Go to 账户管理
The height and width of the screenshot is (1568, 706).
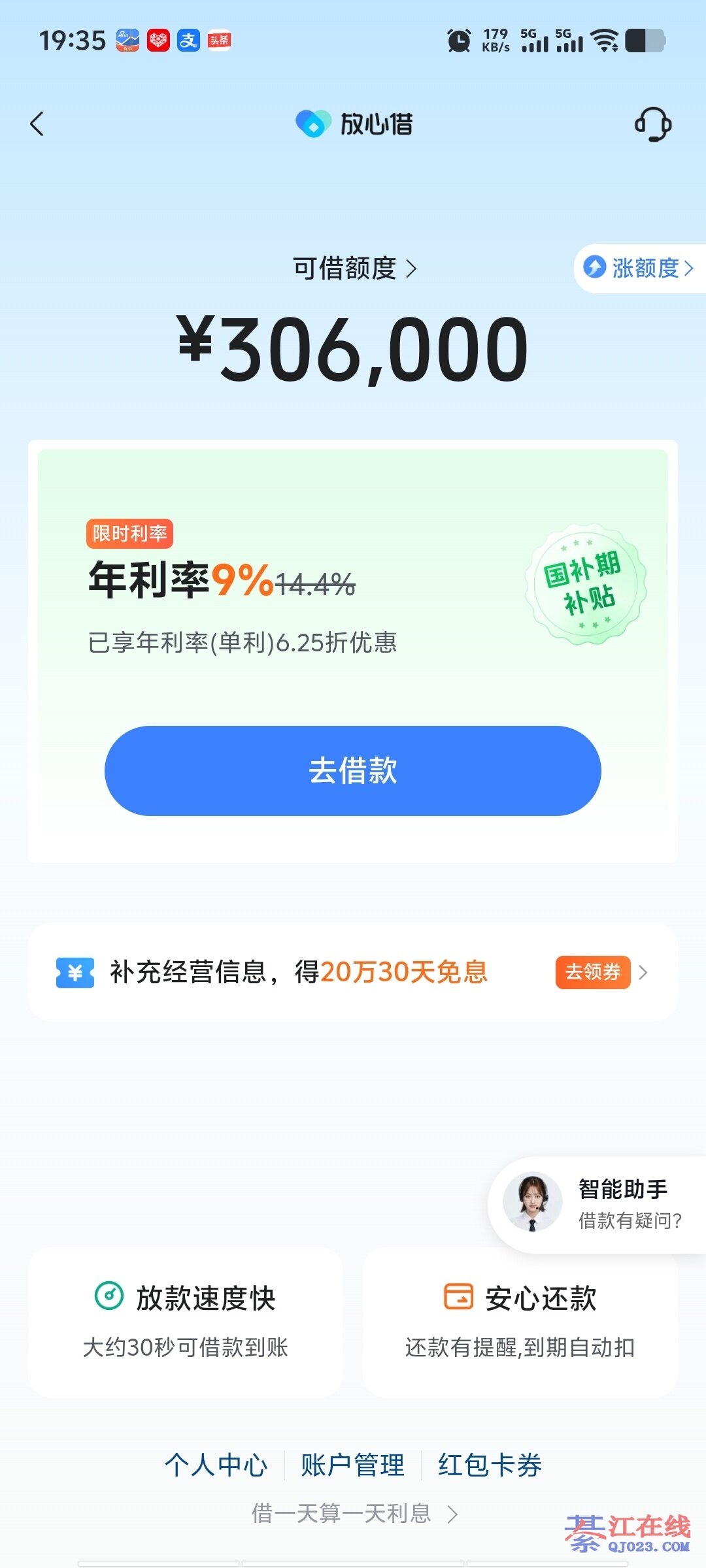[352, 1465]
